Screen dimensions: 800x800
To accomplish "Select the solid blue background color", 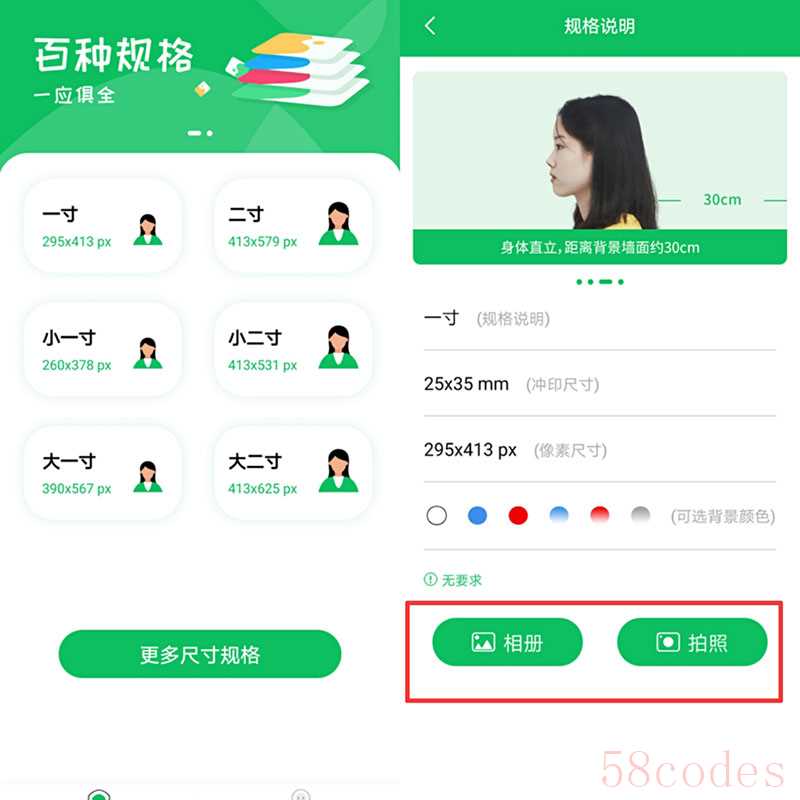I will point(477,516).
